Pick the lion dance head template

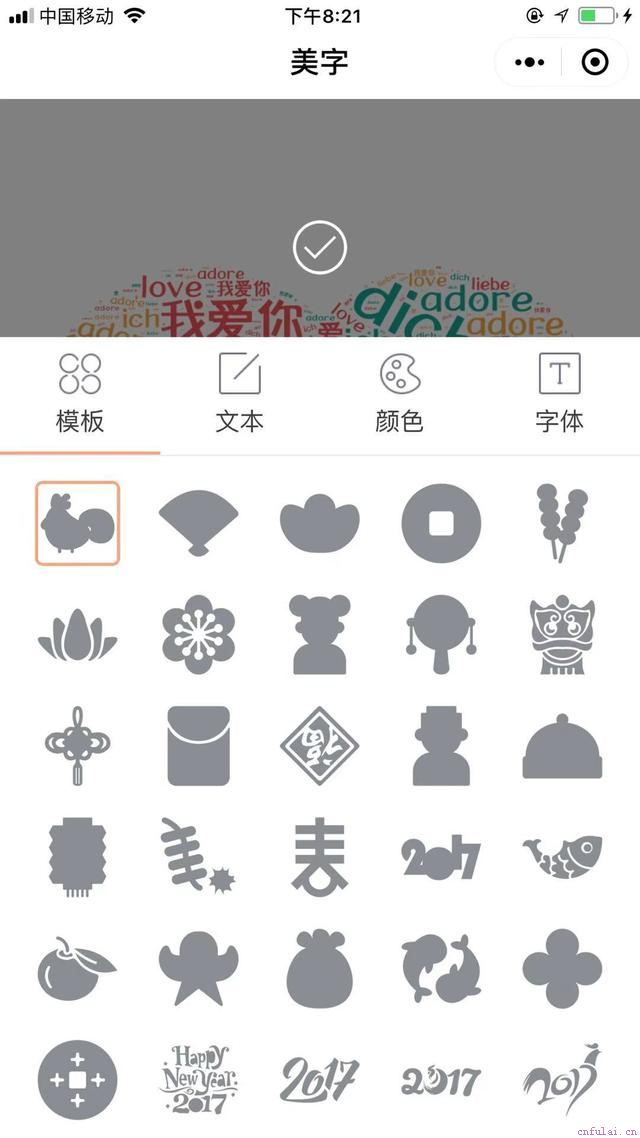click(561, 635)
